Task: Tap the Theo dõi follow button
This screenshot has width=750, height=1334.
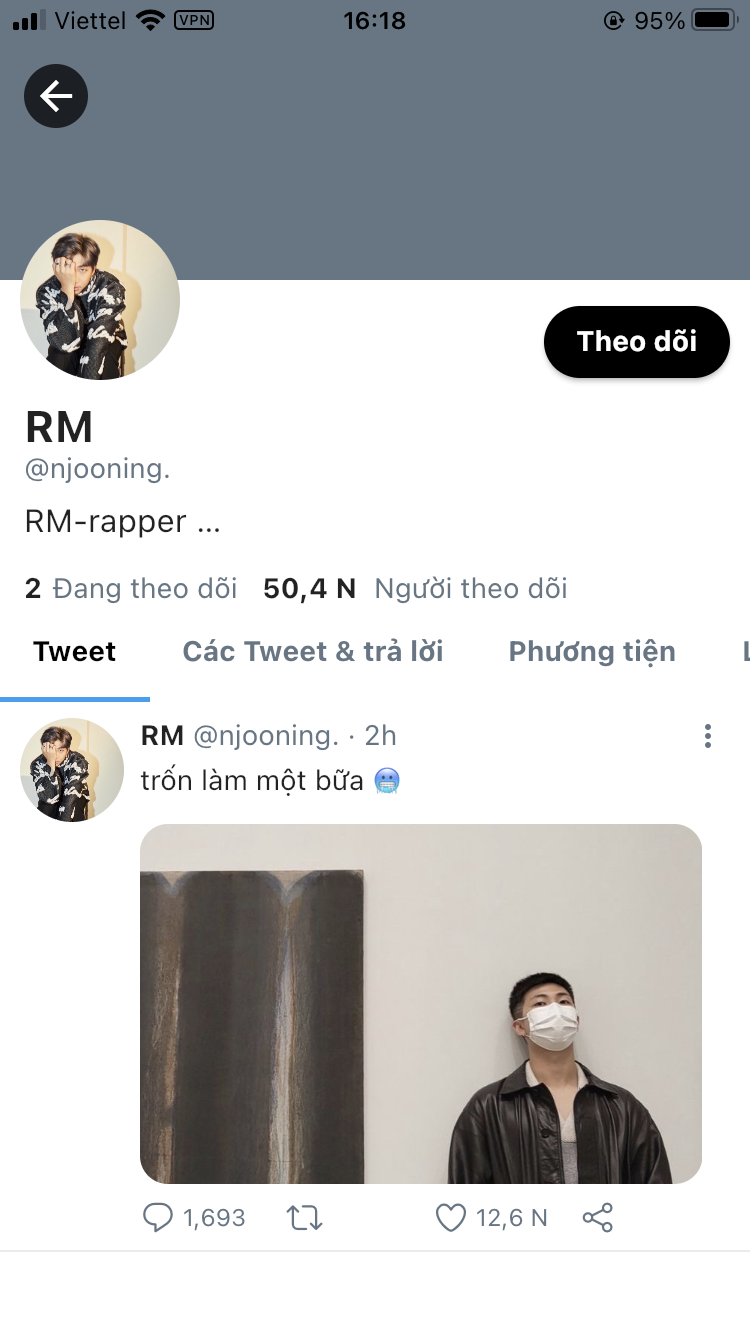Action: coord(636,342)
